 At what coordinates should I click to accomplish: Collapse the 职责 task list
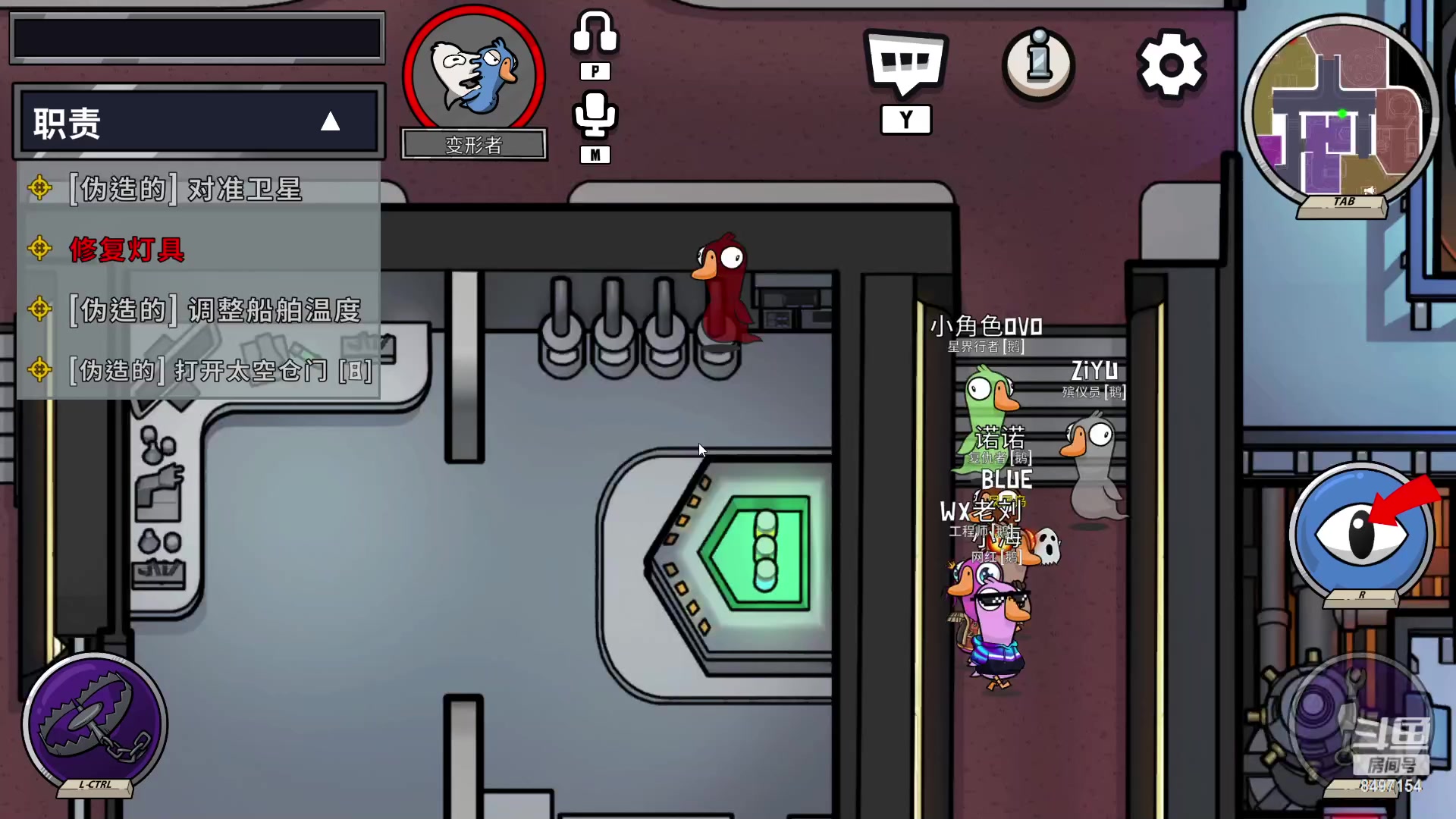[x=330, y=121]
